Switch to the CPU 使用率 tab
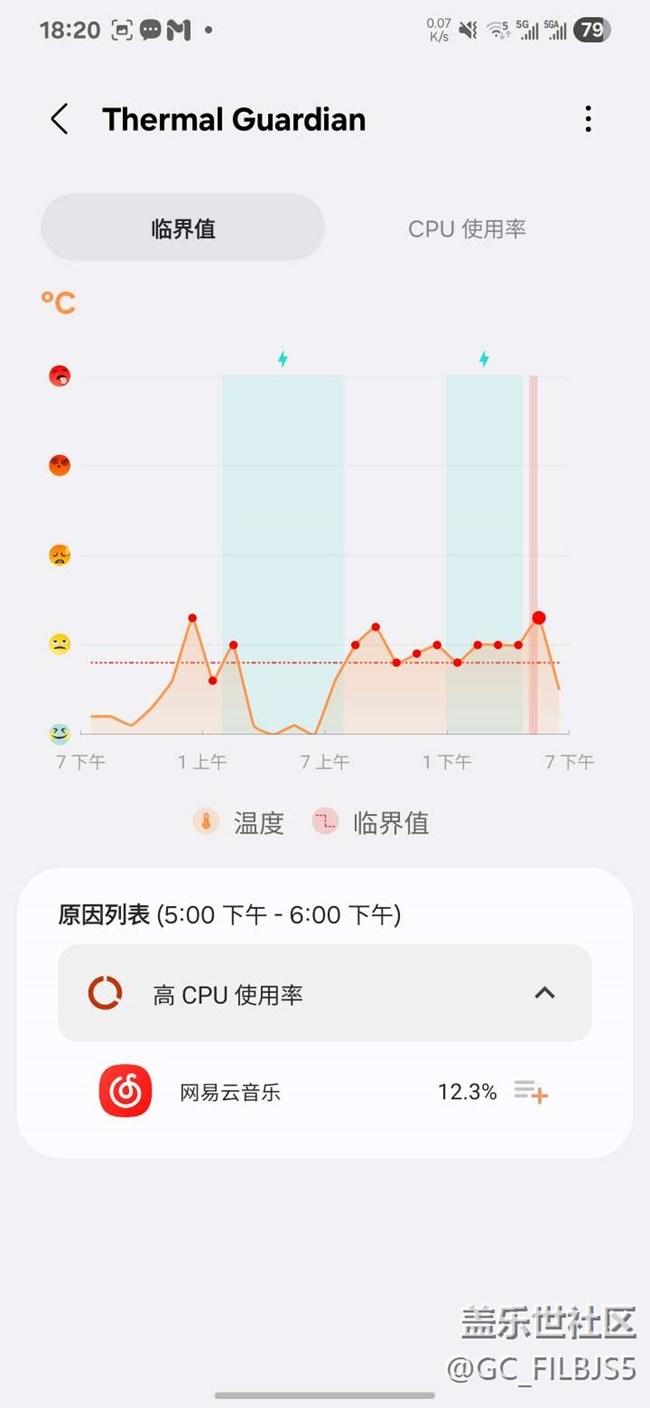The width and height of the screenshot is (650, 1408). (x=467, y=228)
